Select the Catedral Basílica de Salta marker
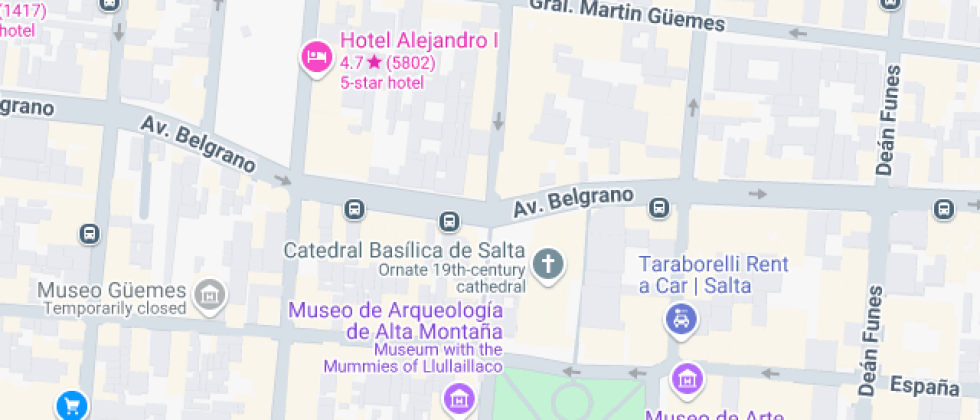 pos(547,265)
